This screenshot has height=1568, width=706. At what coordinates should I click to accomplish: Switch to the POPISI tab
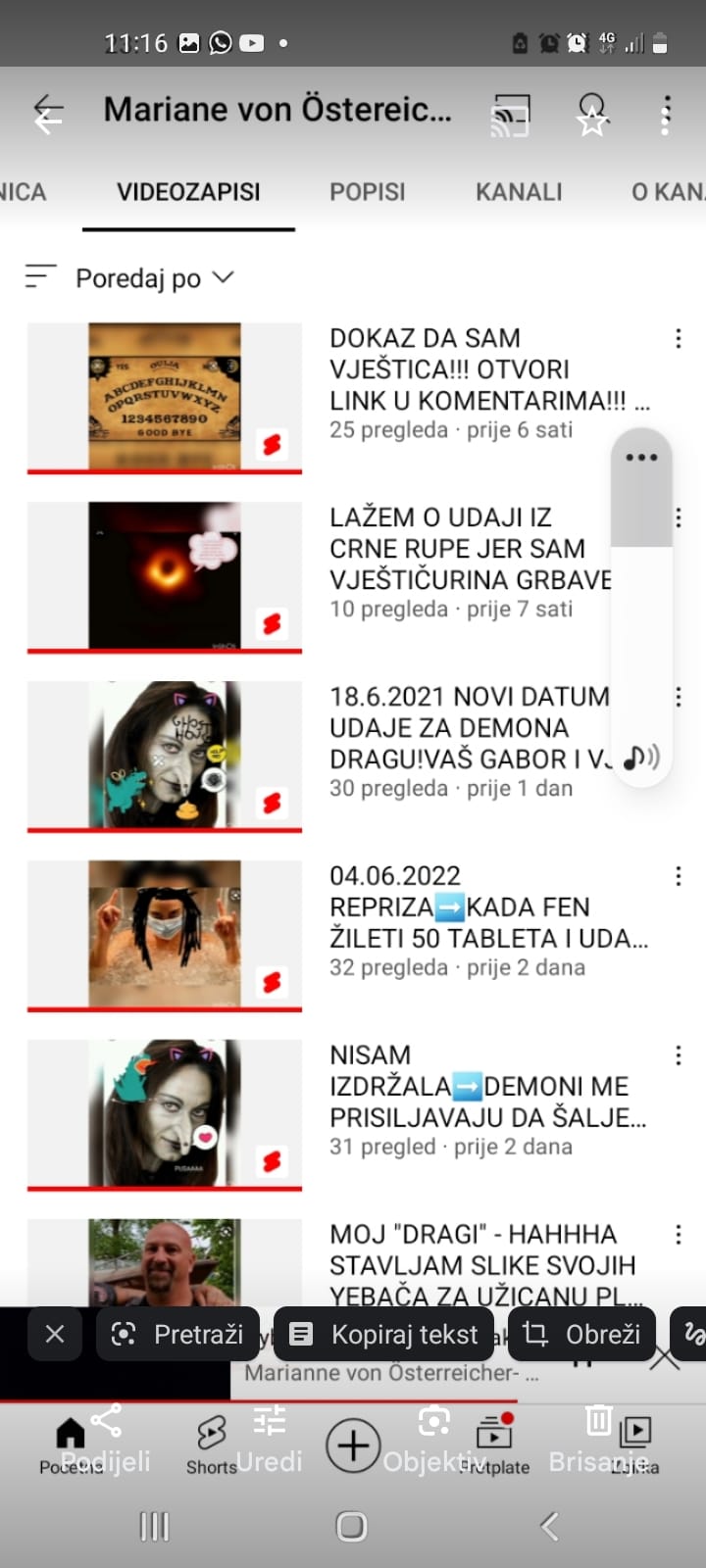click(x=367, y=192)
